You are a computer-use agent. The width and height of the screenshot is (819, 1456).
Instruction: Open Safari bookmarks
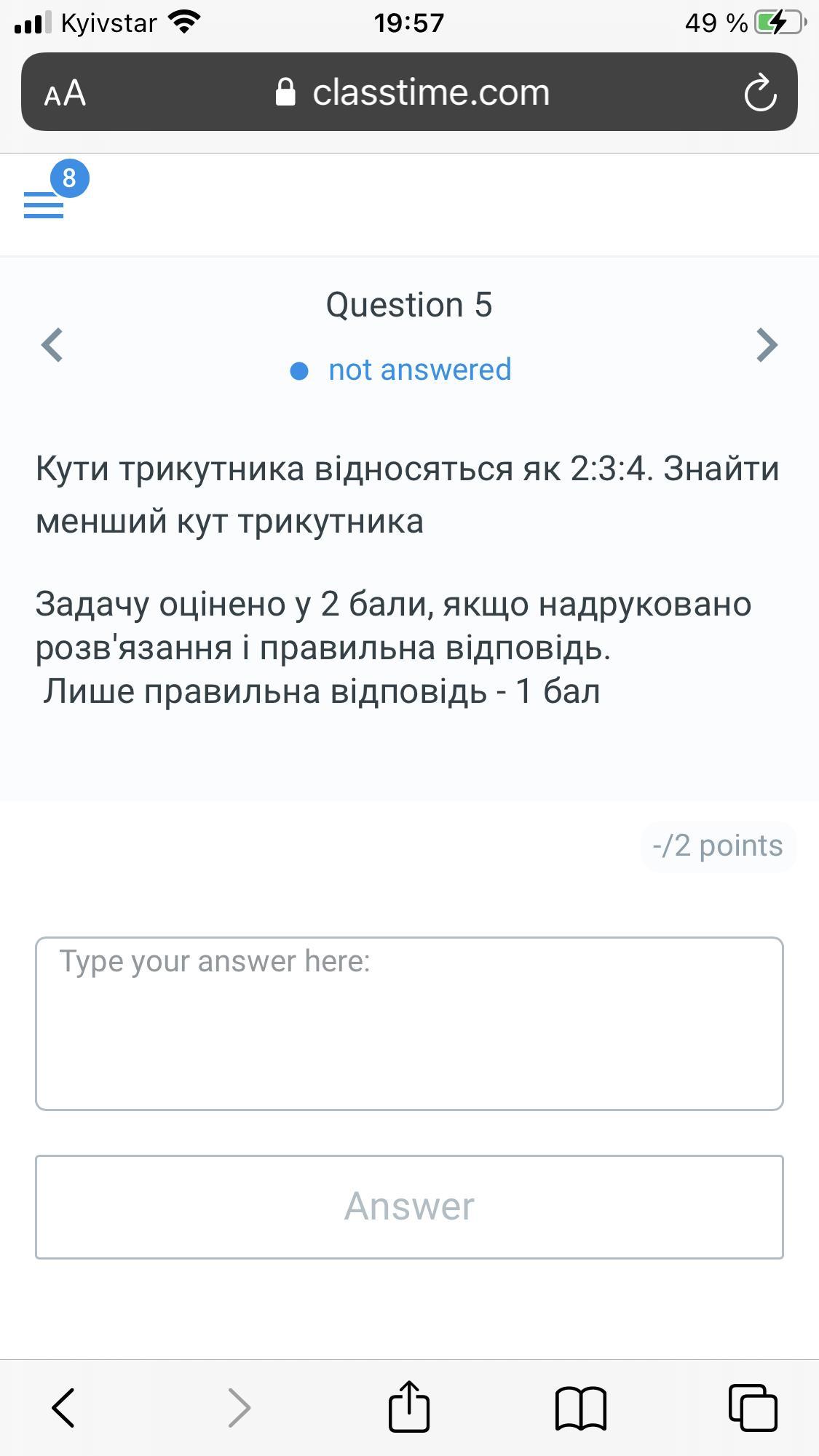pyautogui.click(x=580, y=1407)
